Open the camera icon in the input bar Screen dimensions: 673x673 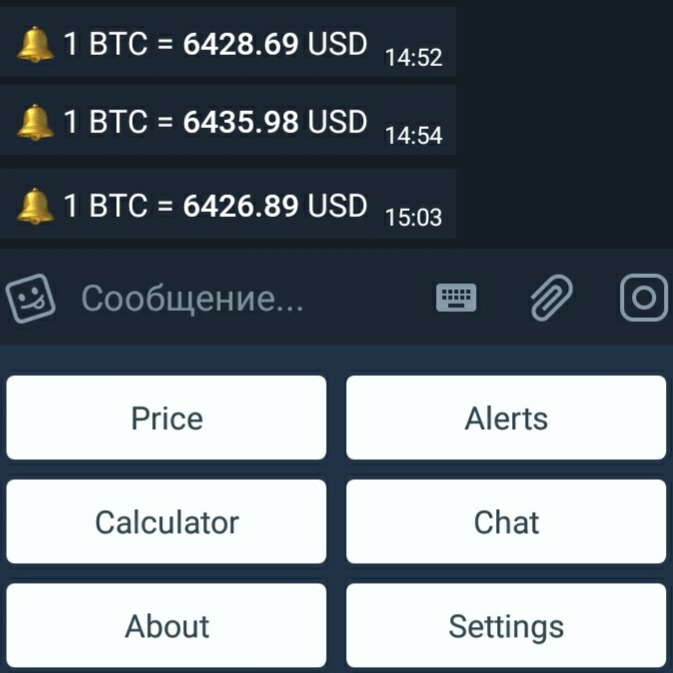pos(645,297)
